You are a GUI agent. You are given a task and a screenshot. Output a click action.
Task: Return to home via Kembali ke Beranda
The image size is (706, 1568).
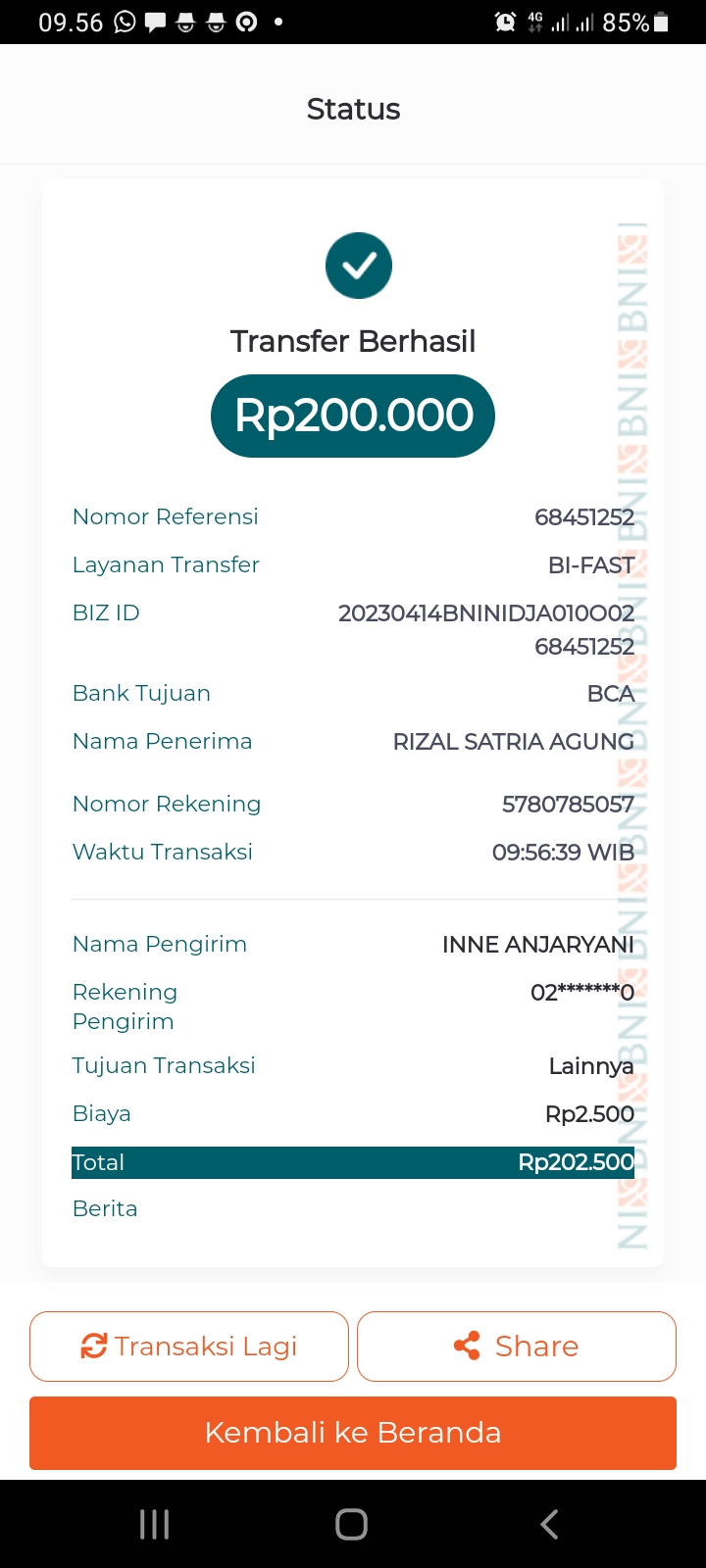353,1433
